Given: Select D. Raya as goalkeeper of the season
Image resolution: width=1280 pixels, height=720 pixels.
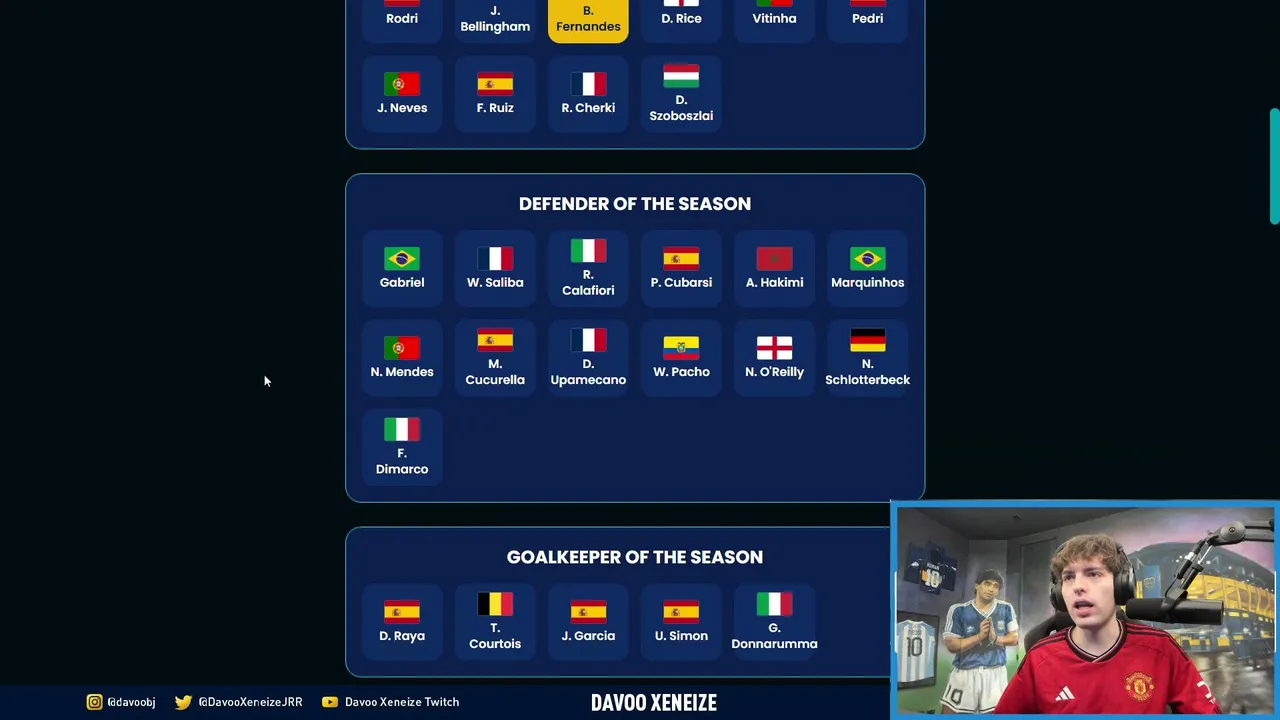Looking at the screenshot, I should click(402, 621).
